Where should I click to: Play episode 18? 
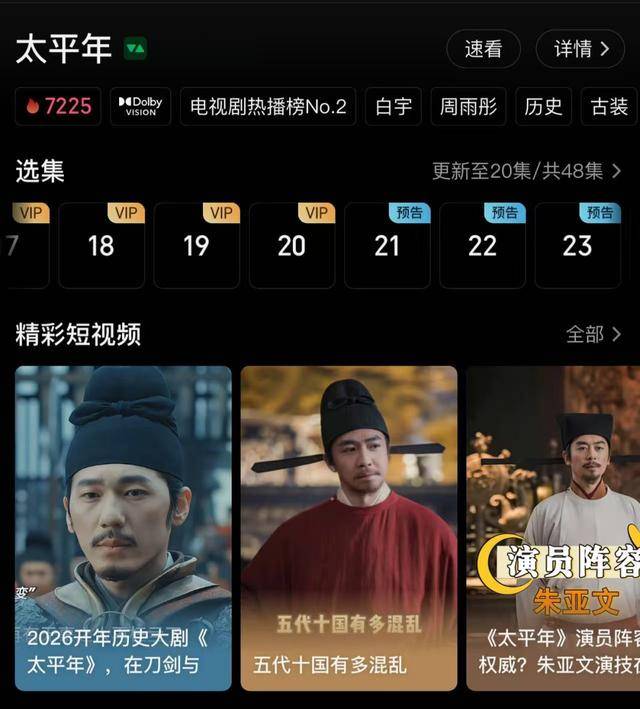pyautogui.click(x=101, y=246)
